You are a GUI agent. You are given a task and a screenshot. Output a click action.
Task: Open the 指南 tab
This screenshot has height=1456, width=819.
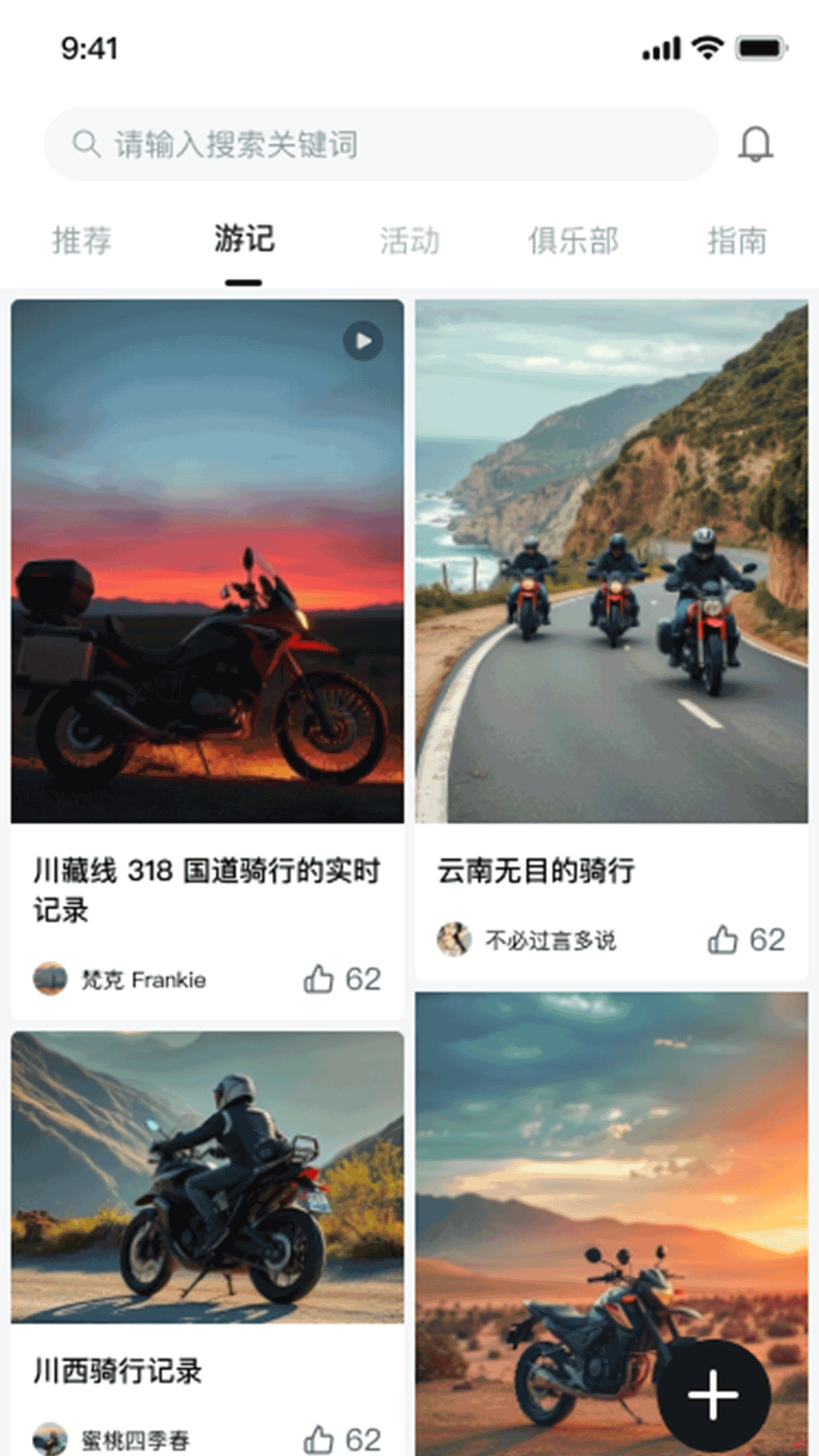(x=736, y=241)
